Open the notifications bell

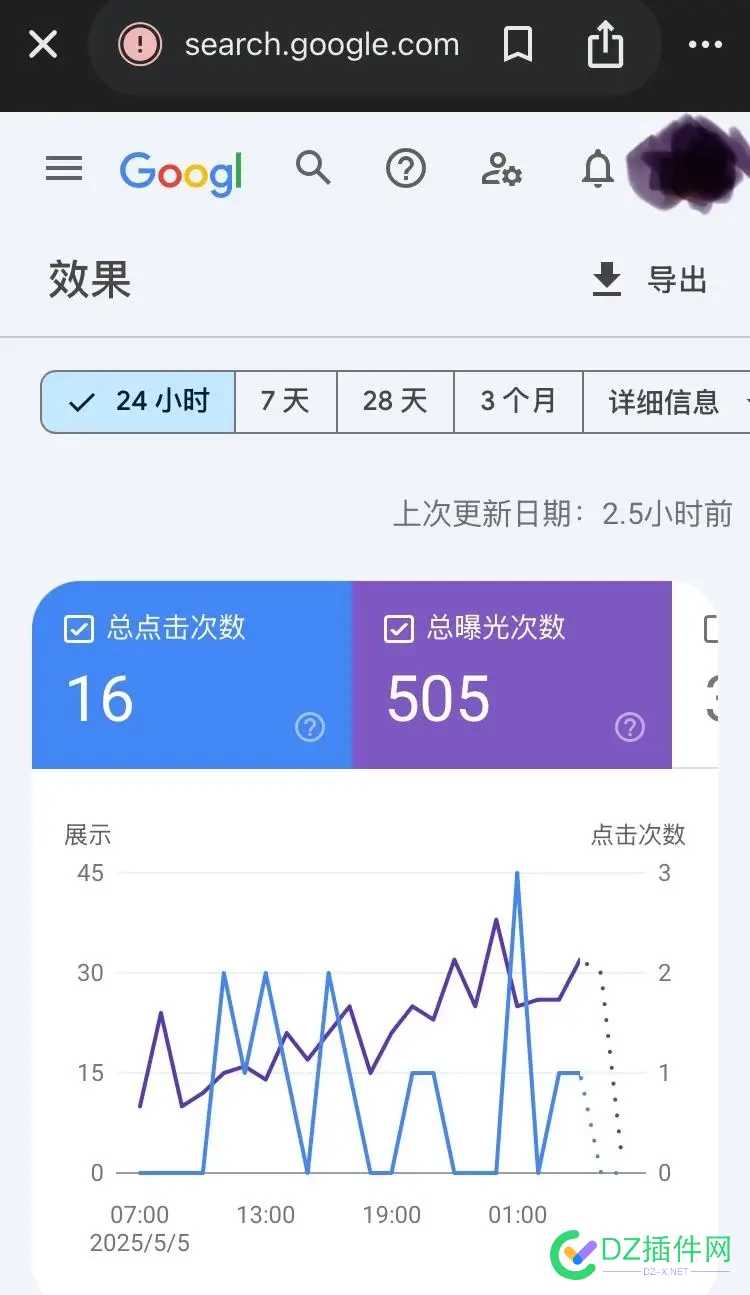597,169
